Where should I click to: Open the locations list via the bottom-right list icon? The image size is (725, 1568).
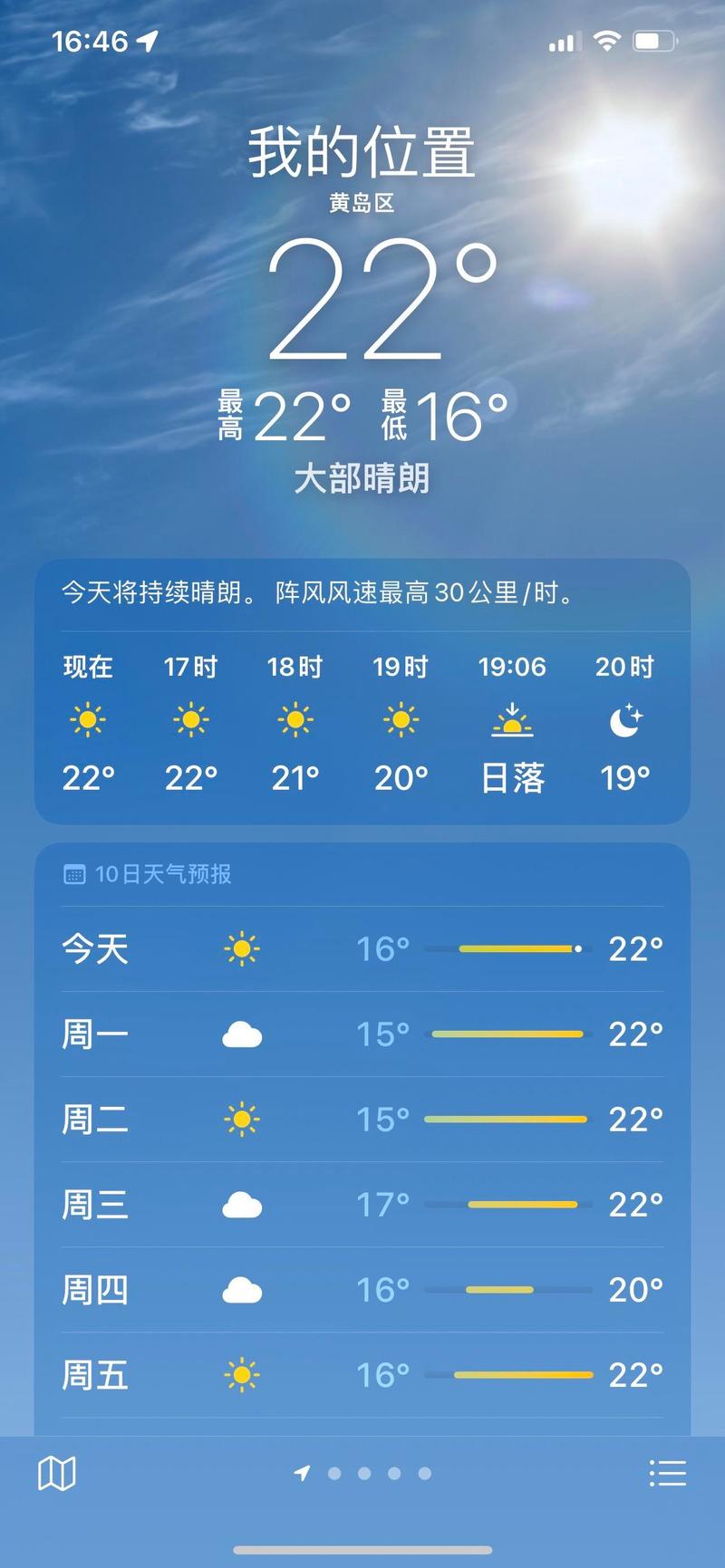[667, 1473]
